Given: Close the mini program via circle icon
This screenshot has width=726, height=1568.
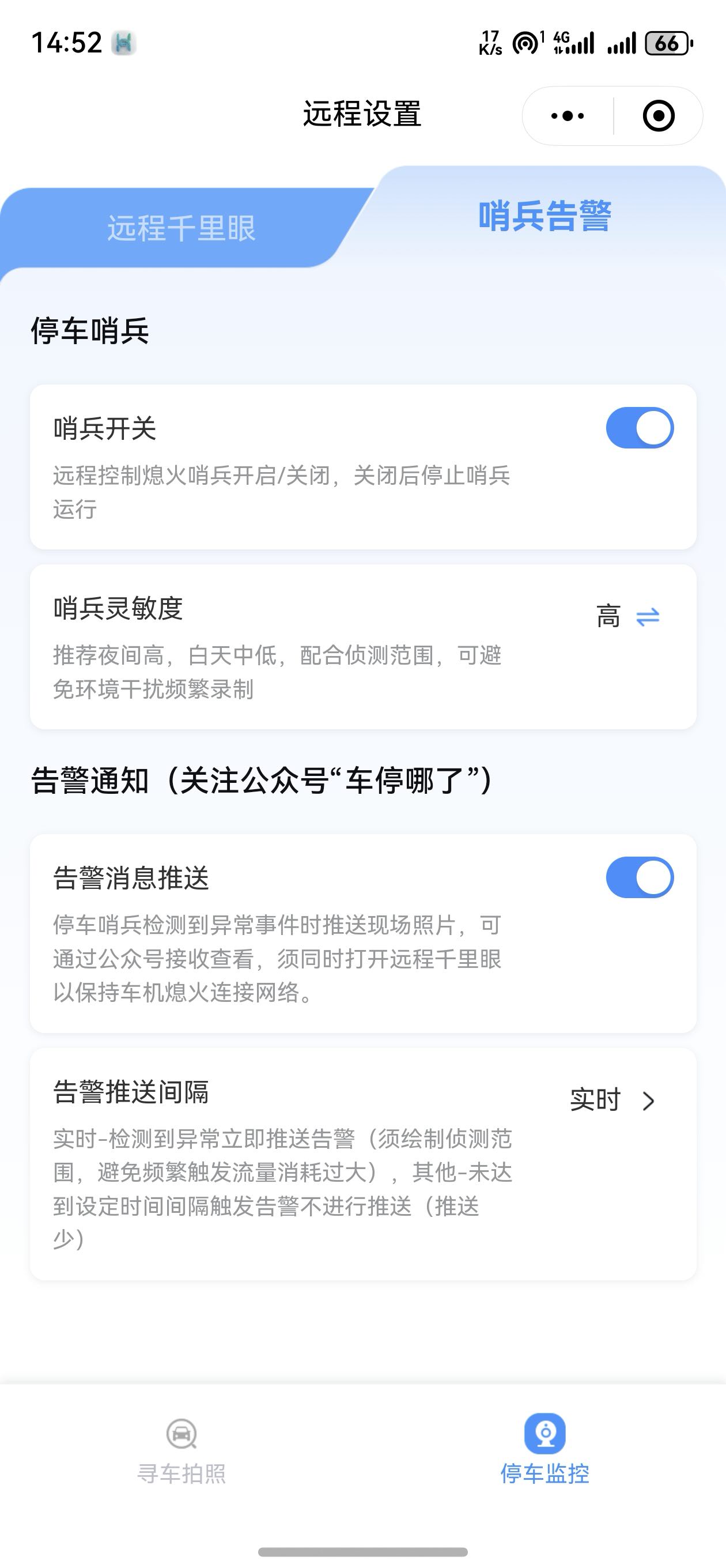Looking at the screenshot, I should coord(659,116).
